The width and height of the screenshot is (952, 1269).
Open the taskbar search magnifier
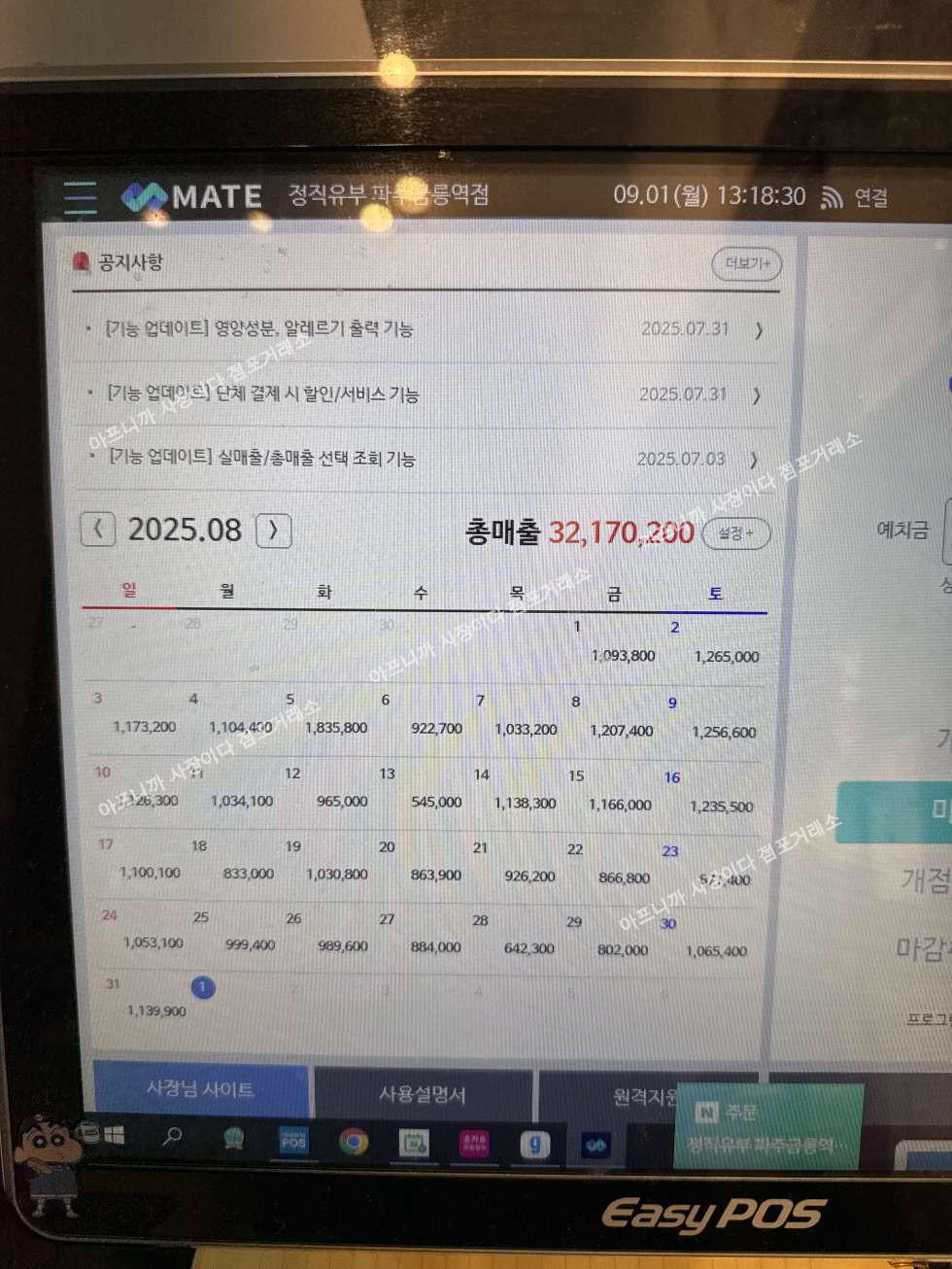pos(172,1135)
